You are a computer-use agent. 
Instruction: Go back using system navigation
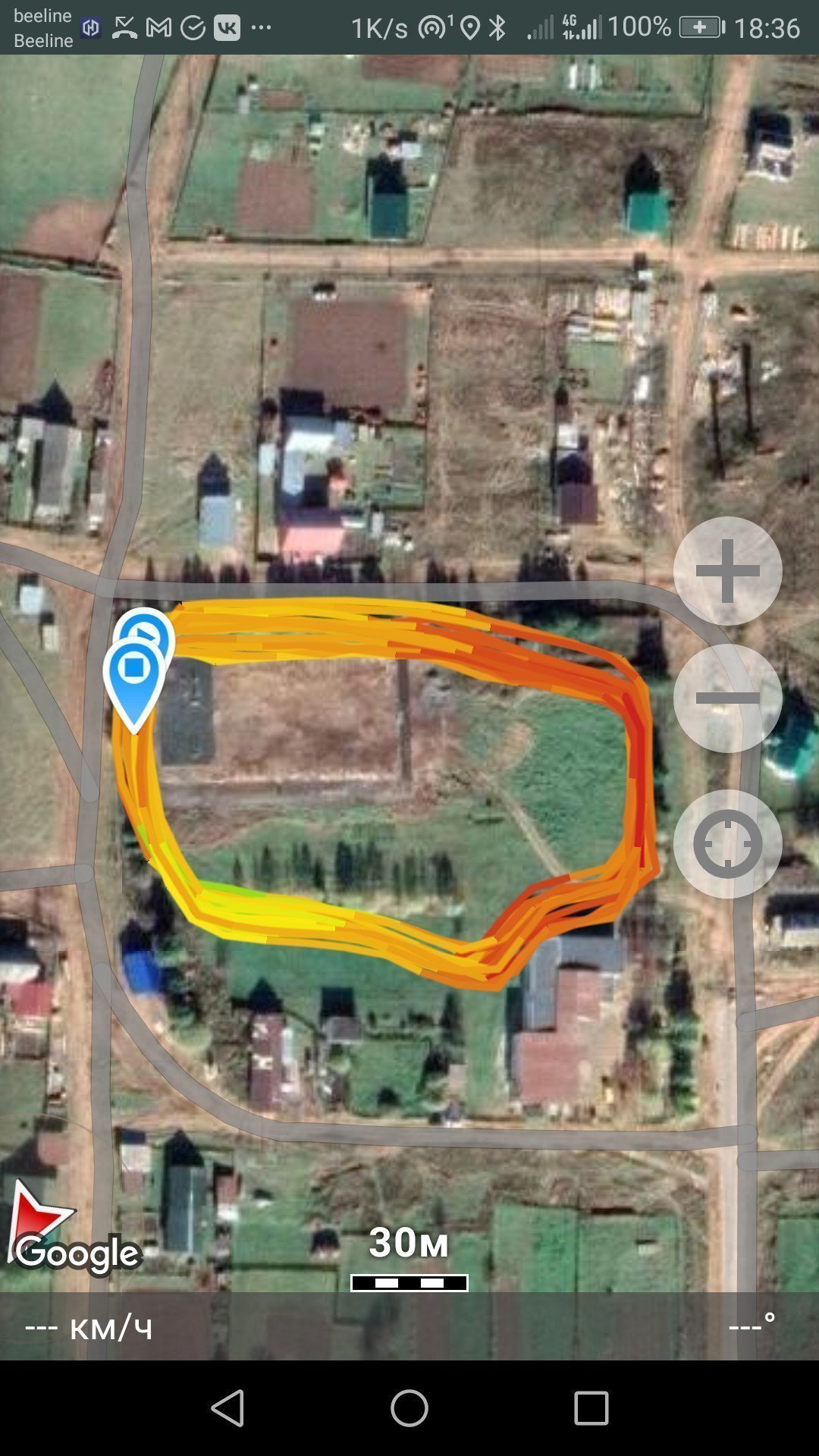pyautogui.click(x=227, y=1408)
